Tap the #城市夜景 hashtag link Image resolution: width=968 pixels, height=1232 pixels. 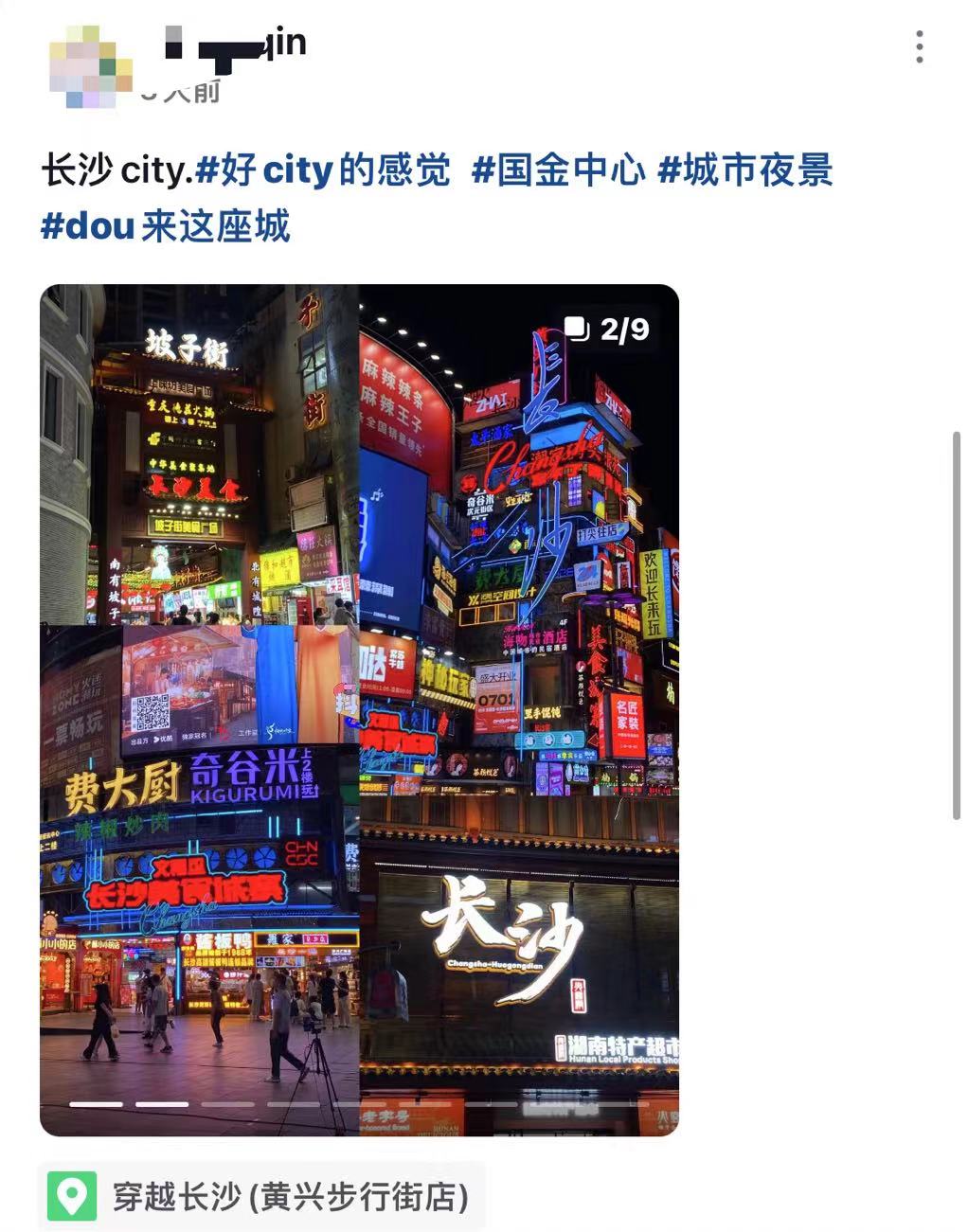[744, 170]
